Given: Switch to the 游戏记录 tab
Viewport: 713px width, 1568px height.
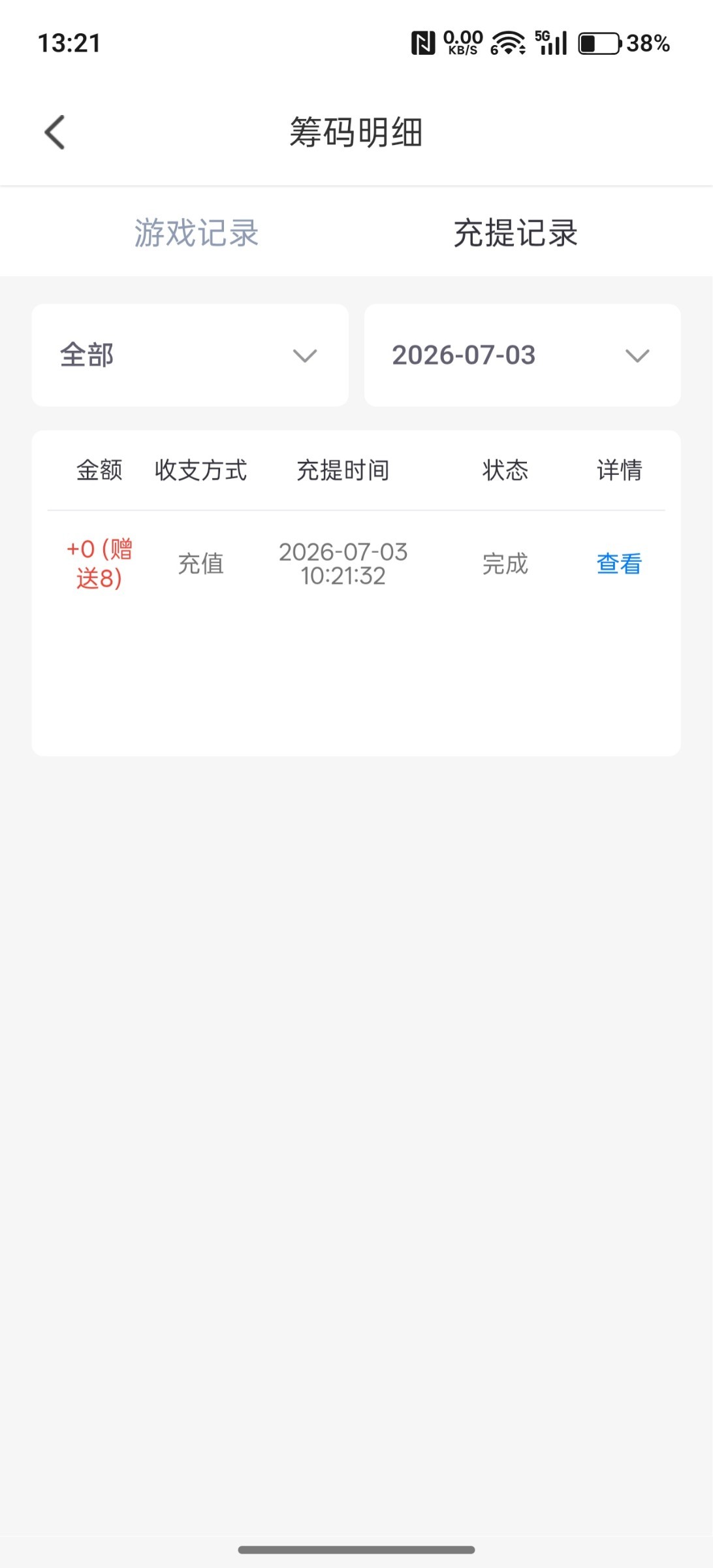Looking at the screenshot, I should click(197, 233).
